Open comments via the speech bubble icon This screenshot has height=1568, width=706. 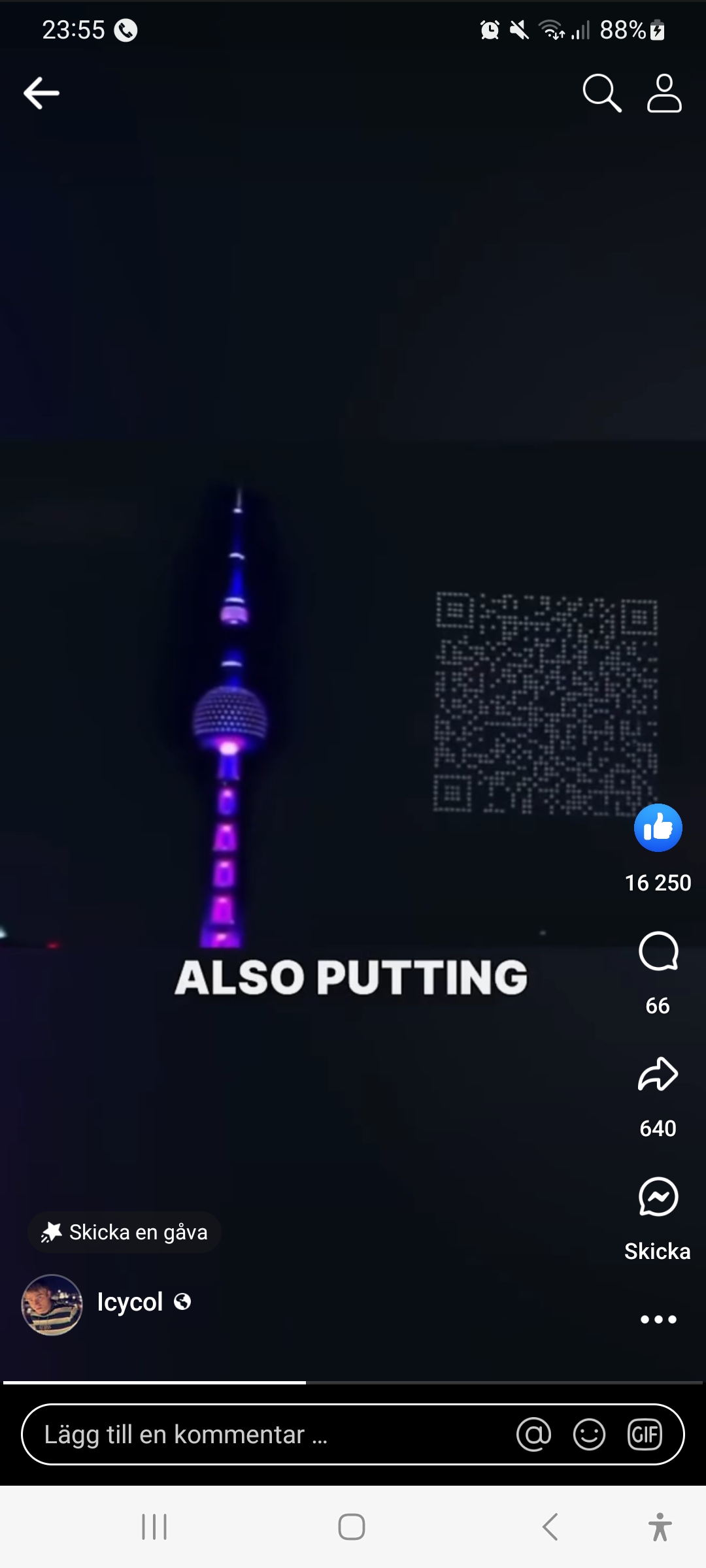pyautogui.click(x=658, y=951)
